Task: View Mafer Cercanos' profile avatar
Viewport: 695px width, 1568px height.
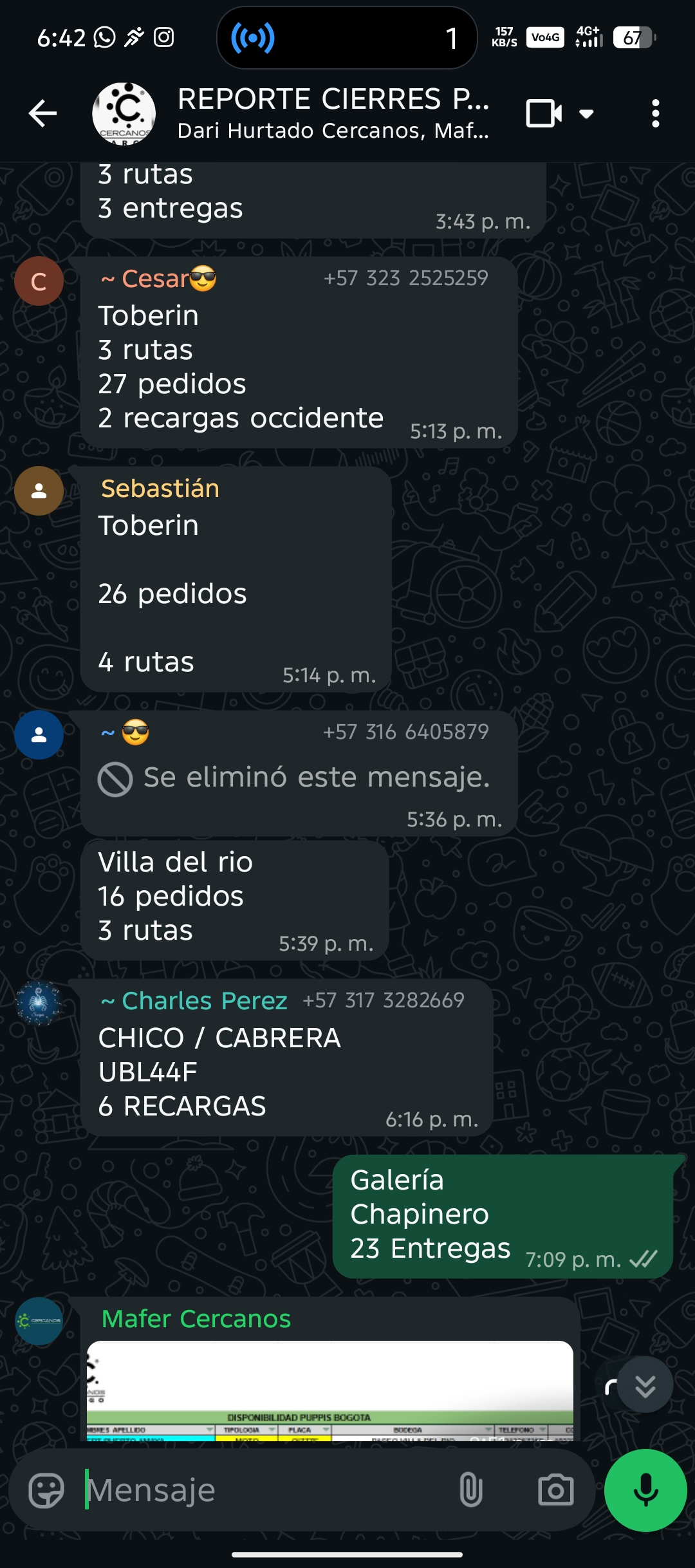Action: [x=39, y=1321]
